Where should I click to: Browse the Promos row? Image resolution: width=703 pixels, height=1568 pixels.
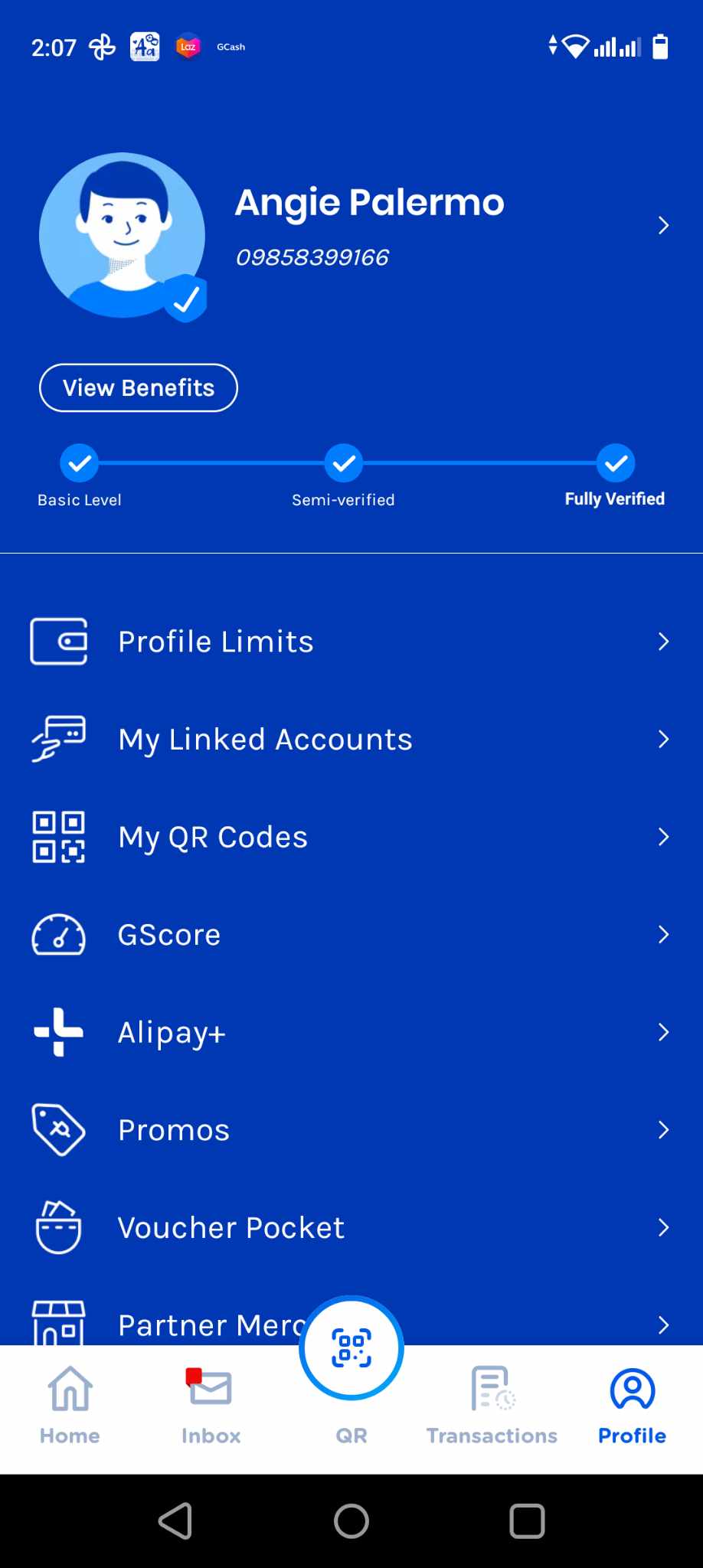click(174, 1130)
